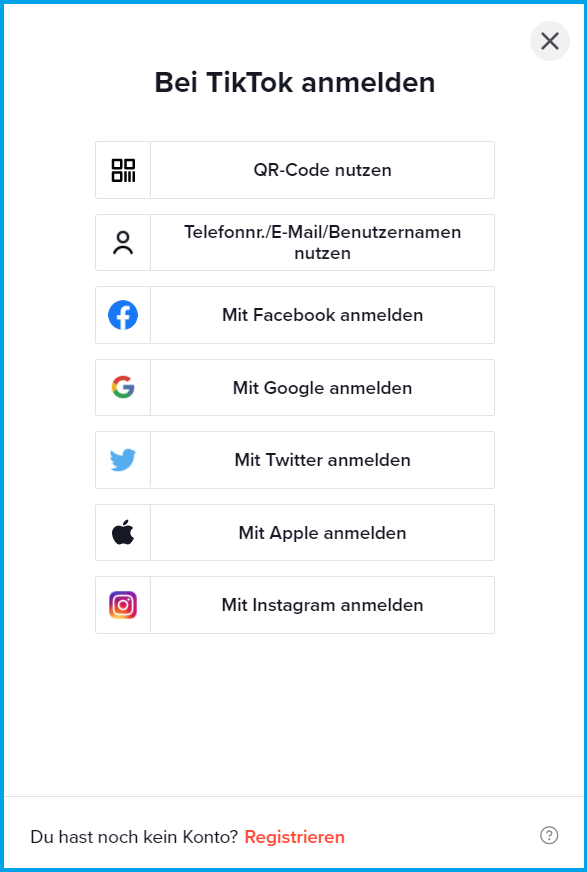Open the help question mark icon

tap(549, 835)
